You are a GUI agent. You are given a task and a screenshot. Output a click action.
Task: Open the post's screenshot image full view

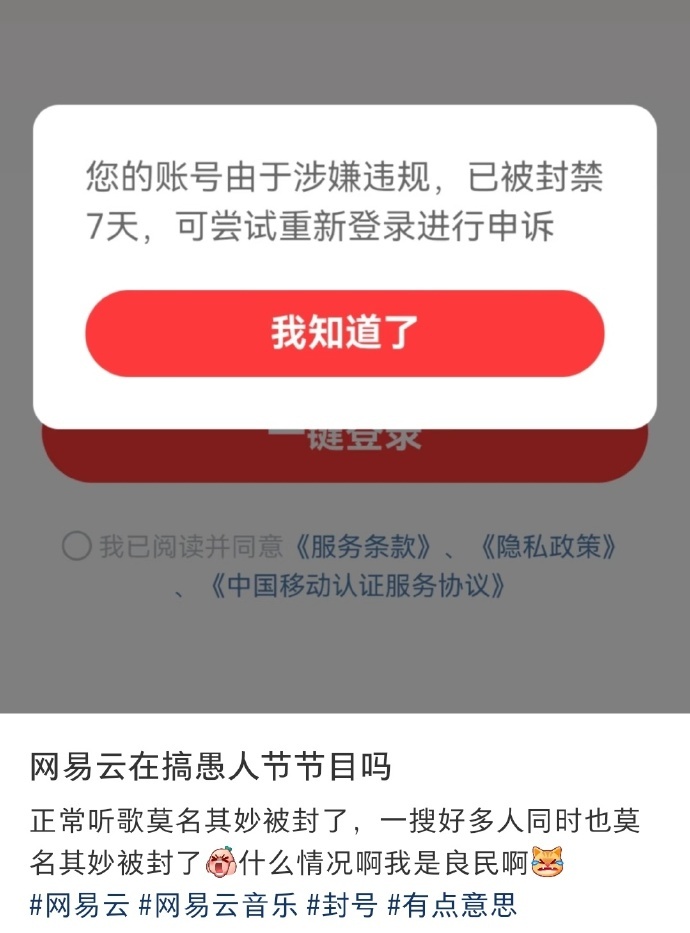tap(345, 600)
